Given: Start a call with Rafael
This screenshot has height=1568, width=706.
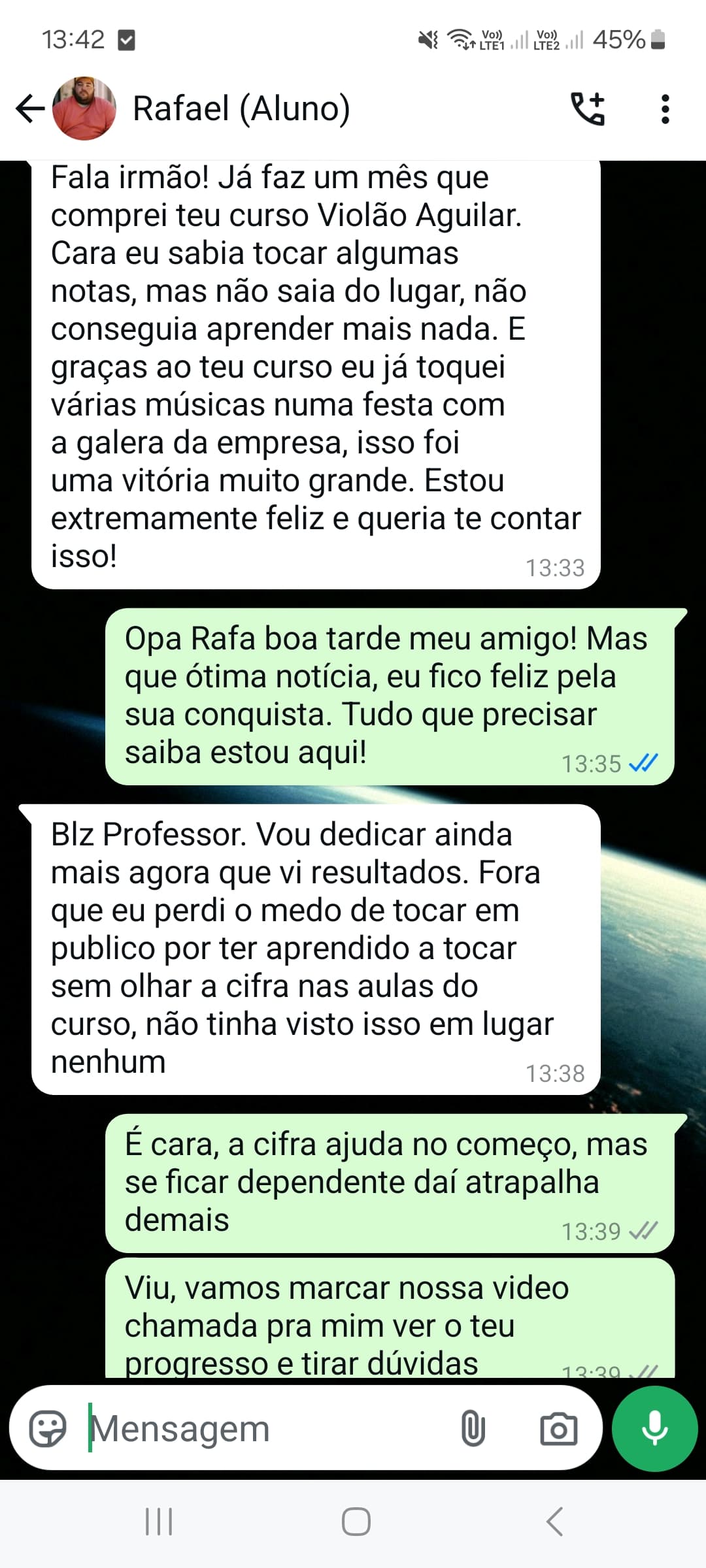Looking at the screenshot, I should tap(588, 108).
